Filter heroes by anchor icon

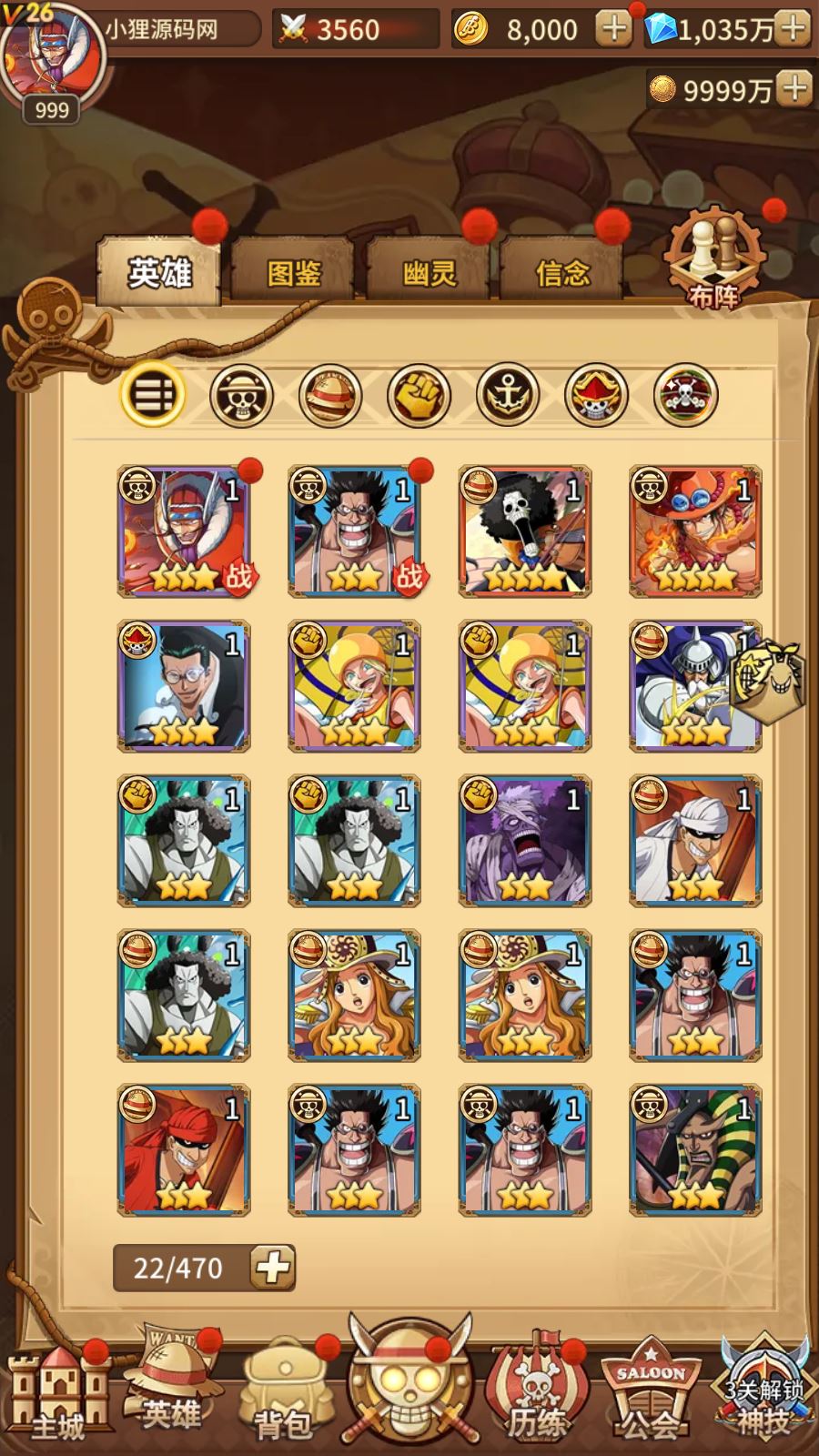508,395
